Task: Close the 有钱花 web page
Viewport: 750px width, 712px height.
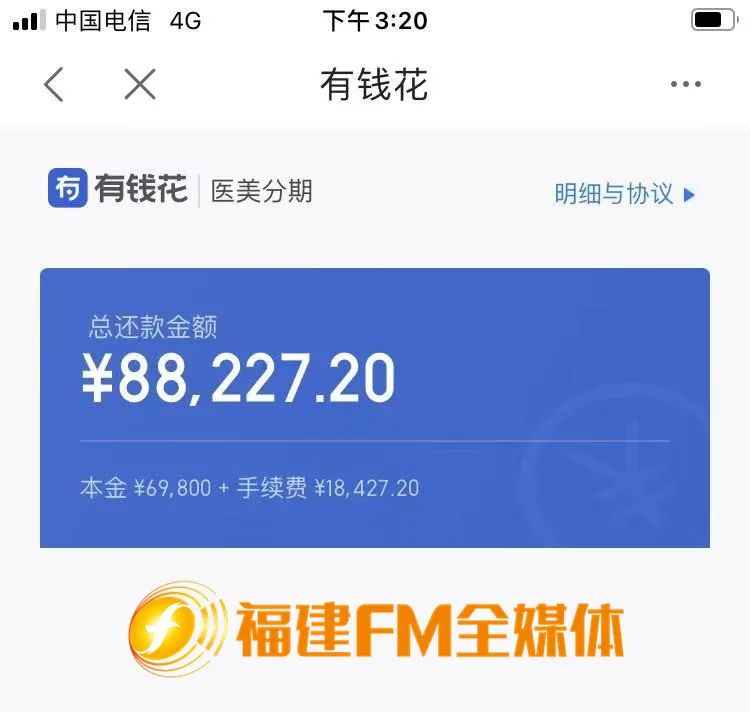Action: pyautogui.click(x=140, y=85)
